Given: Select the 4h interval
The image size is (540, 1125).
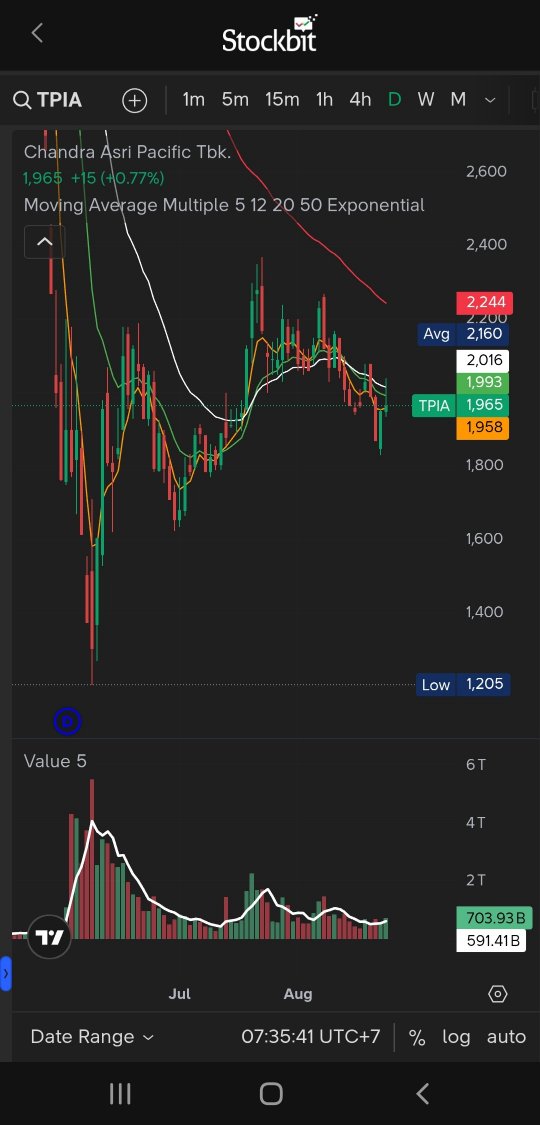Looking at the screenshot, I should point(360,100).
